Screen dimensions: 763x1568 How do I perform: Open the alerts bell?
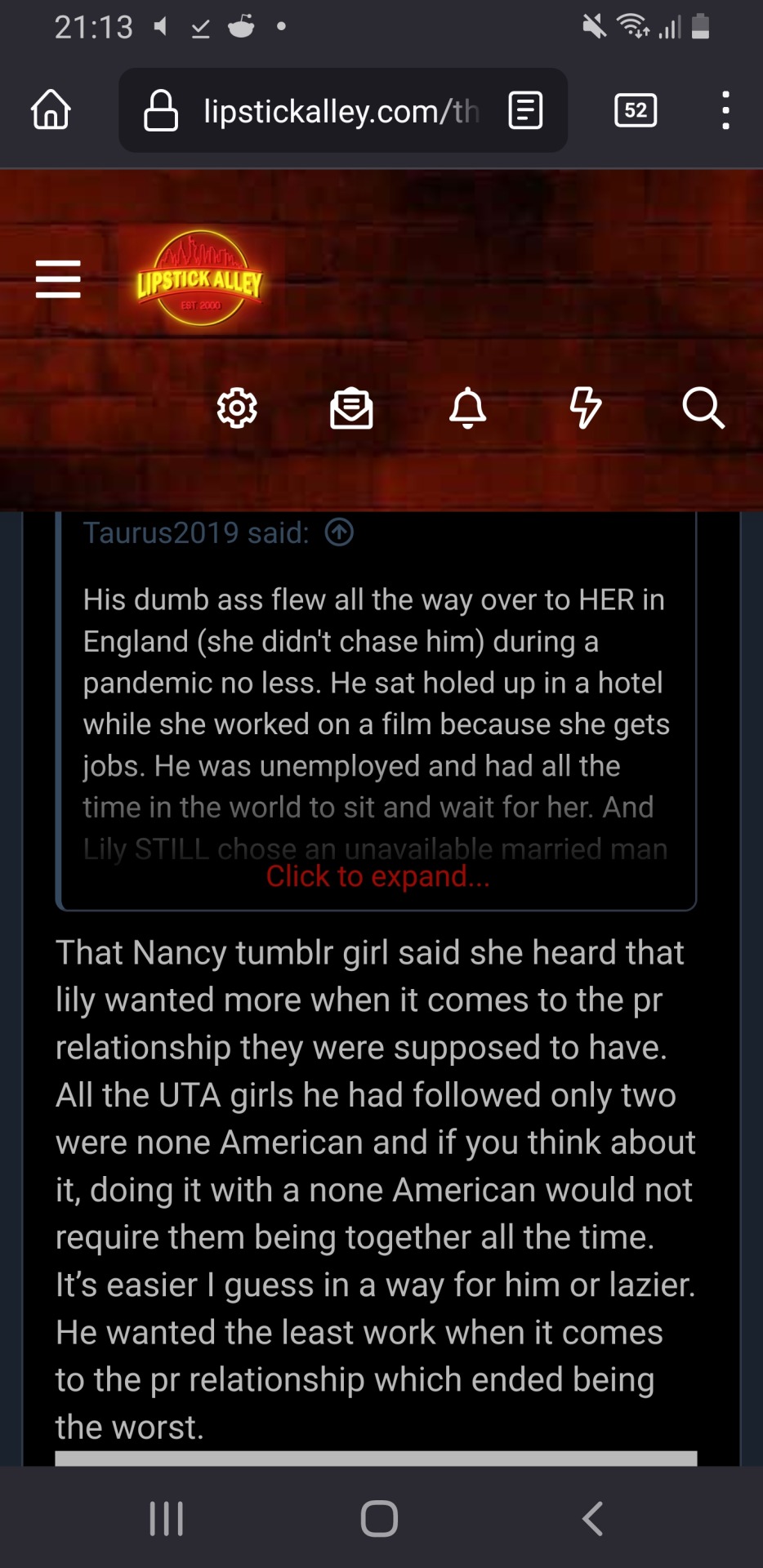(x=468, y=408)
